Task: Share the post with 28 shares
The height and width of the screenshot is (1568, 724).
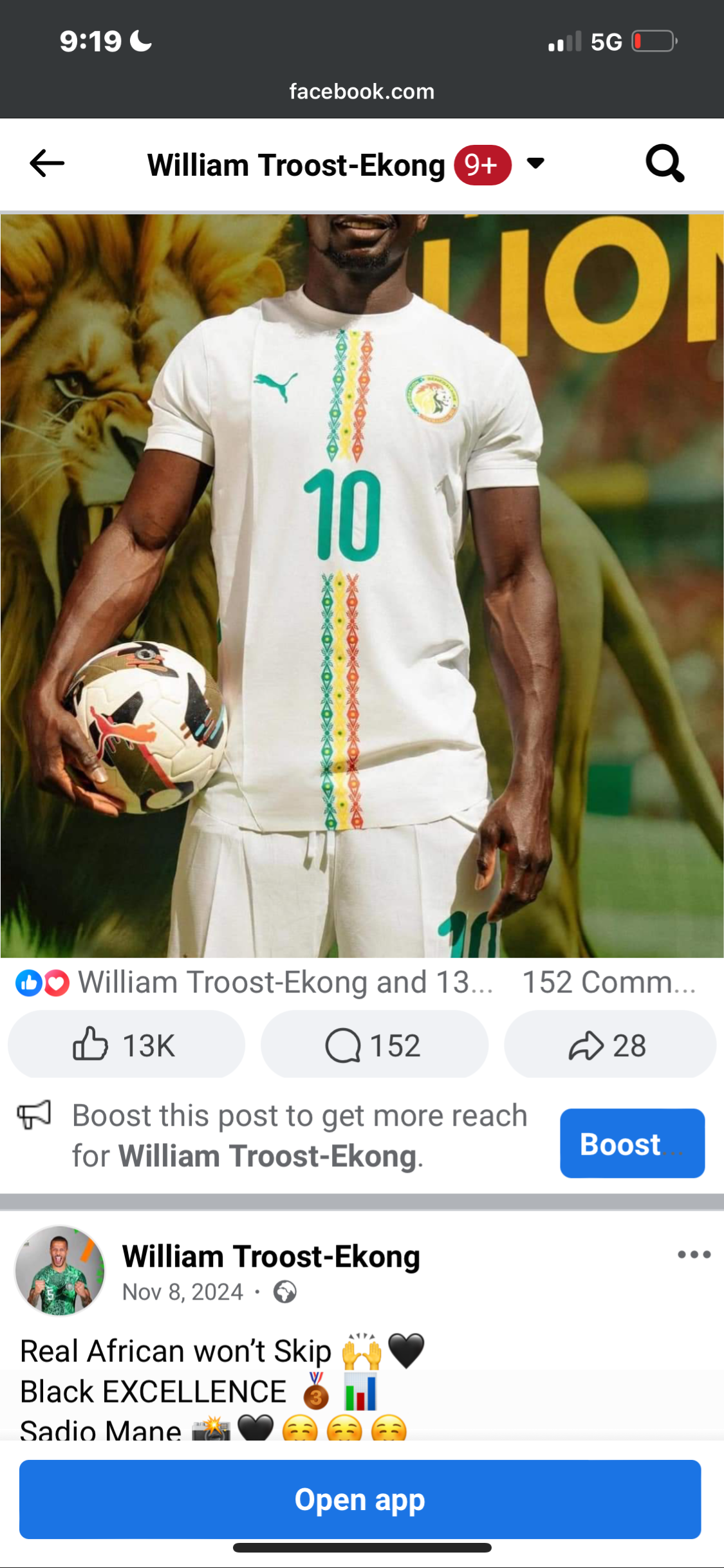Action: click(609, 1045)
